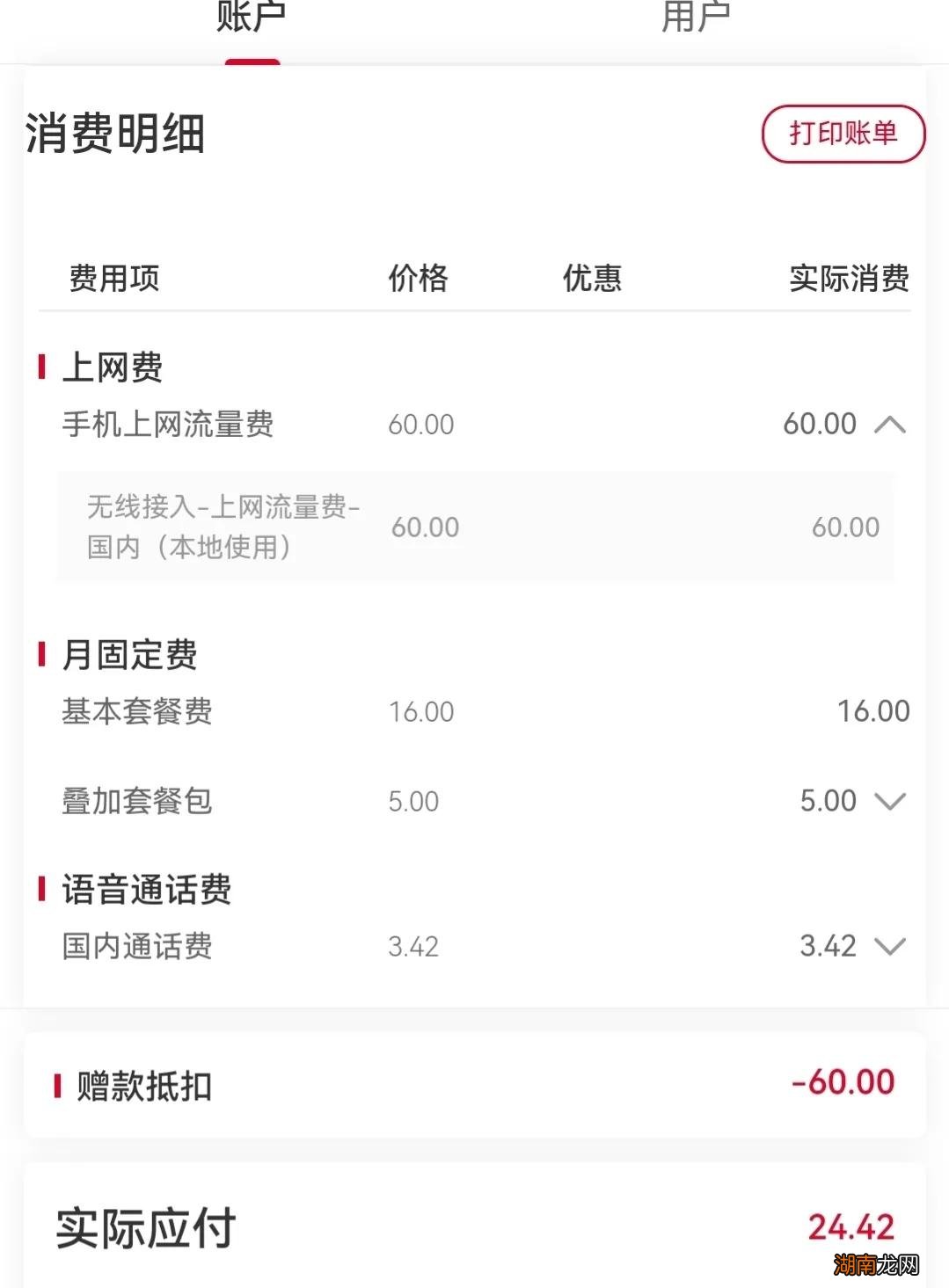The image size is (949, 1288).
Task: Click the 赠款抵扣 row
Action: (142, 1084)
